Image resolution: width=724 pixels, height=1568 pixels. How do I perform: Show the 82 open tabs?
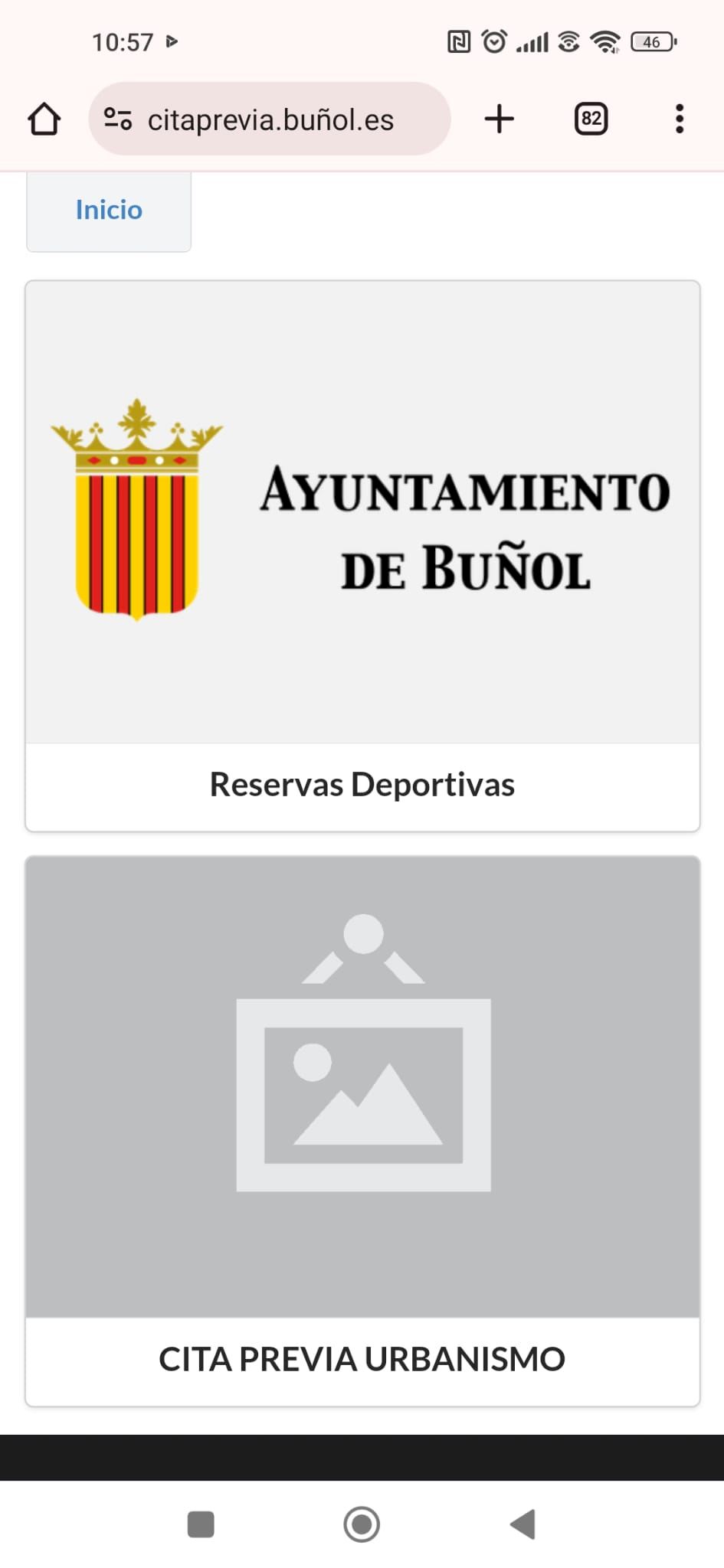(x=591, y=119)
